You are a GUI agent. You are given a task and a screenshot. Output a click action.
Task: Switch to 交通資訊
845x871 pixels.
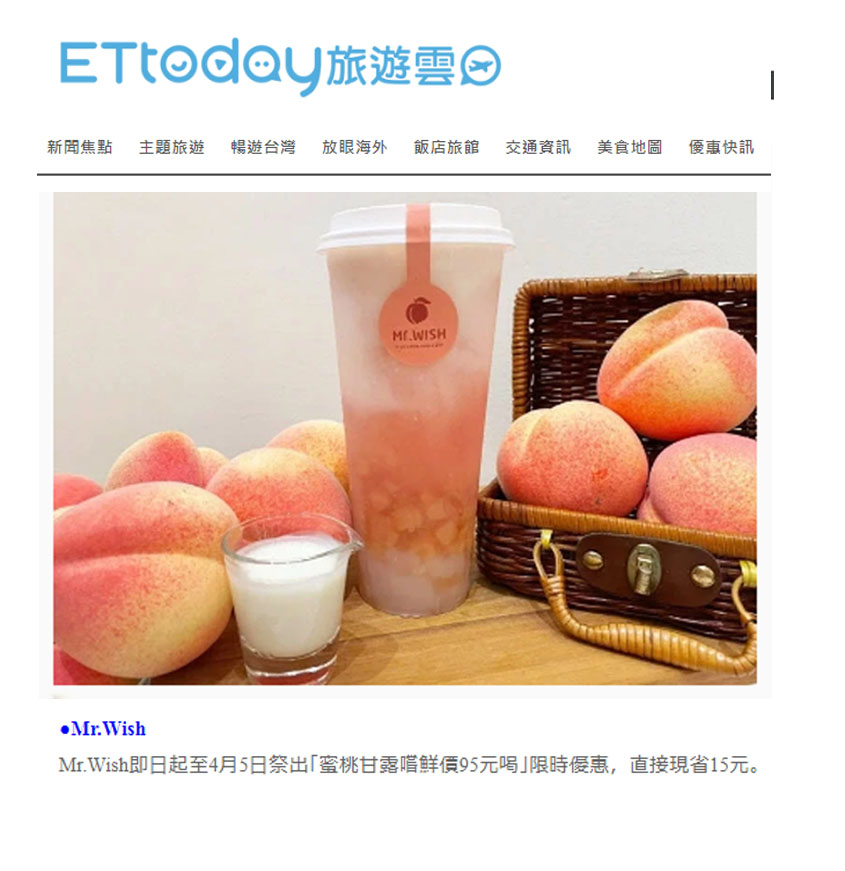[x=538, y=147]
